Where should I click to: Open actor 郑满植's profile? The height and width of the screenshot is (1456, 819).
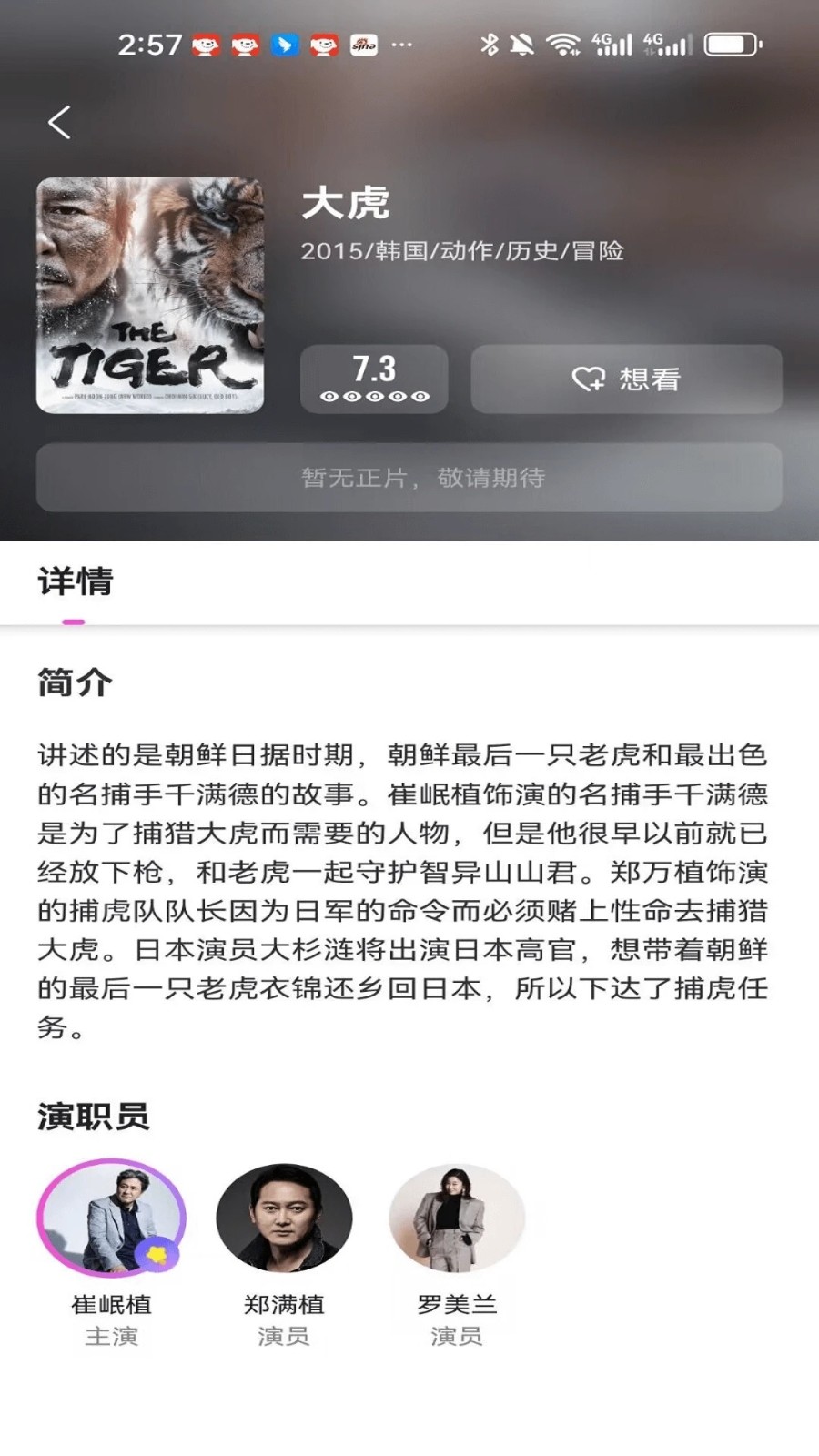point(284,1218)
